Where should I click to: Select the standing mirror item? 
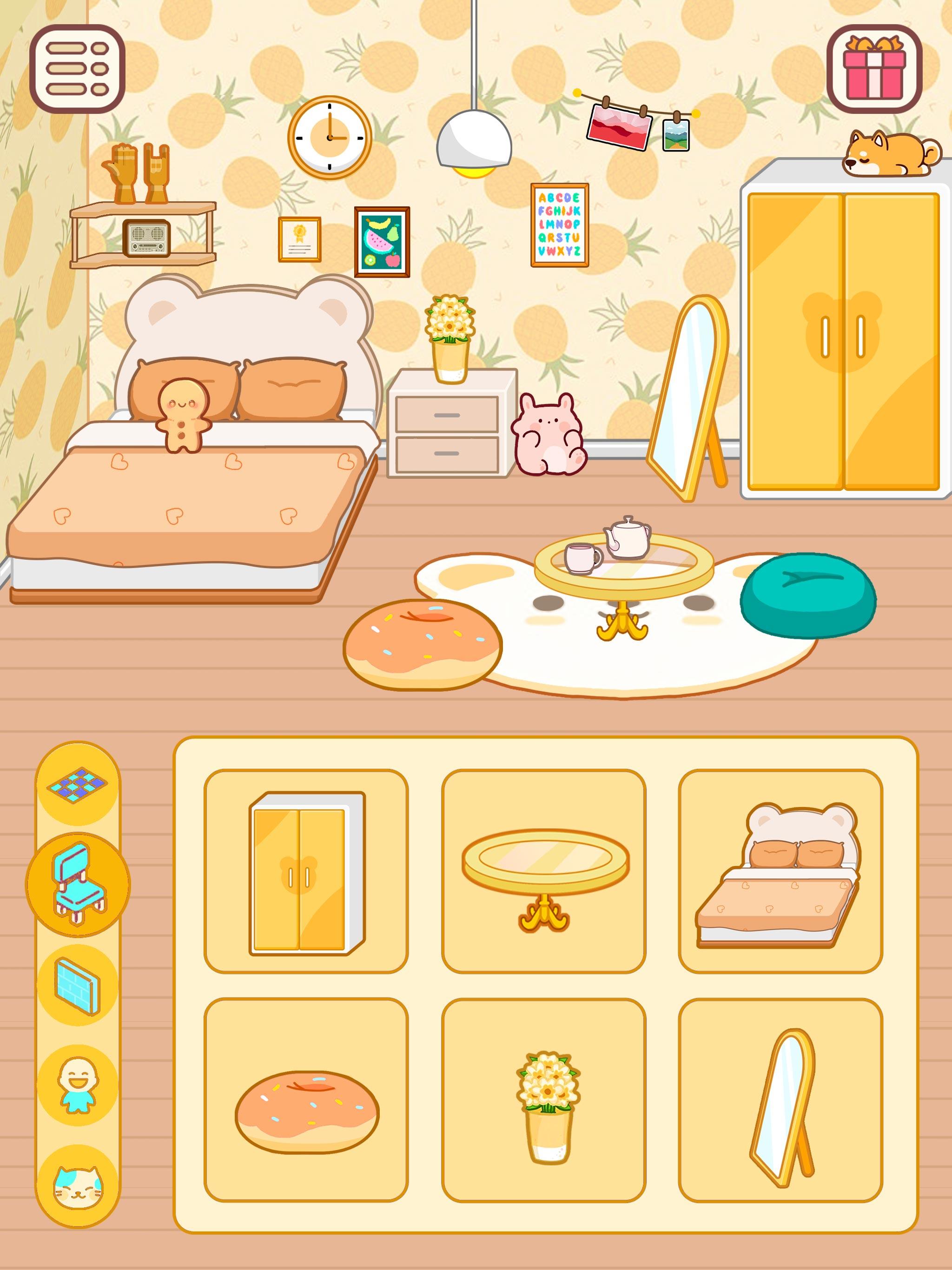[x=780, y=1100]
